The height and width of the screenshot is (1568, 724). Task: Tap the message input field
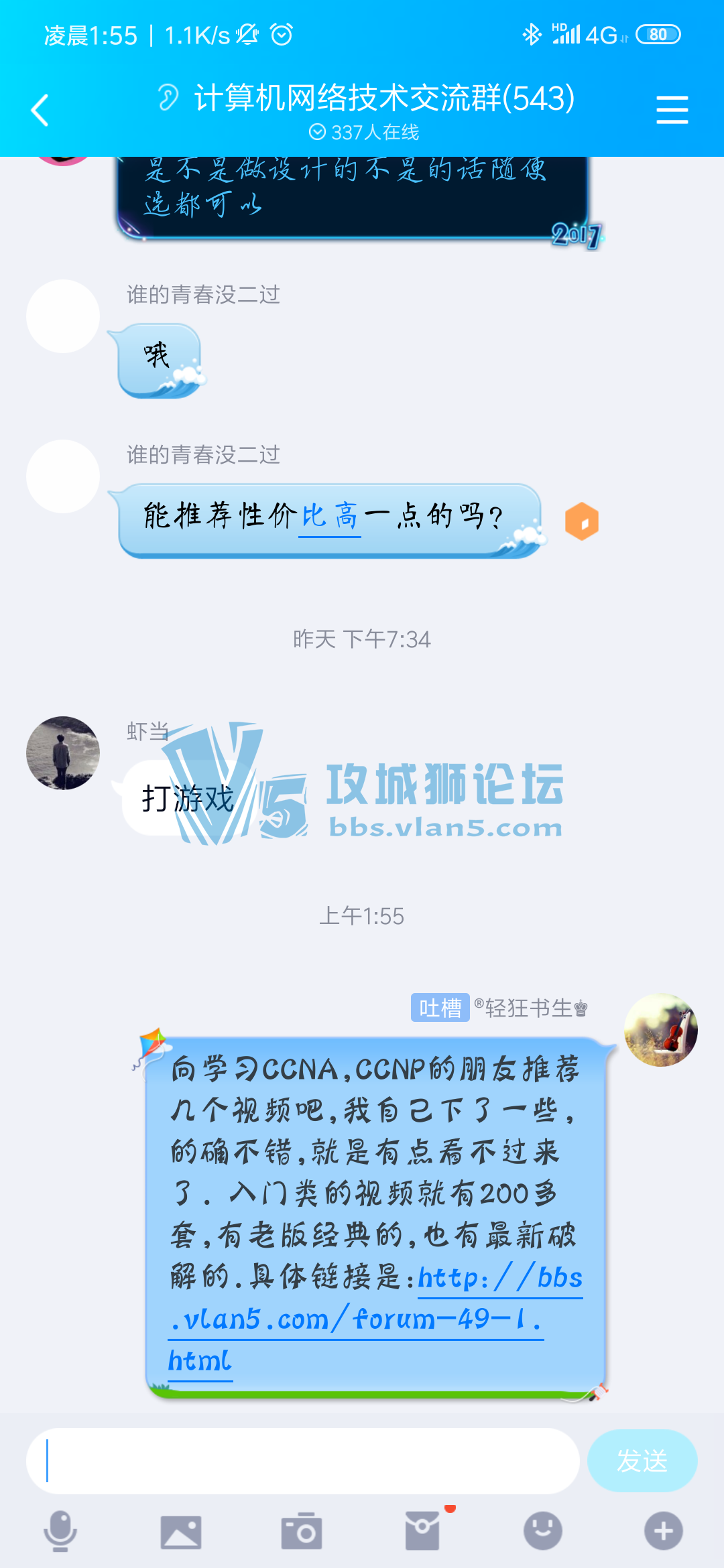(x=302, y=1461)
